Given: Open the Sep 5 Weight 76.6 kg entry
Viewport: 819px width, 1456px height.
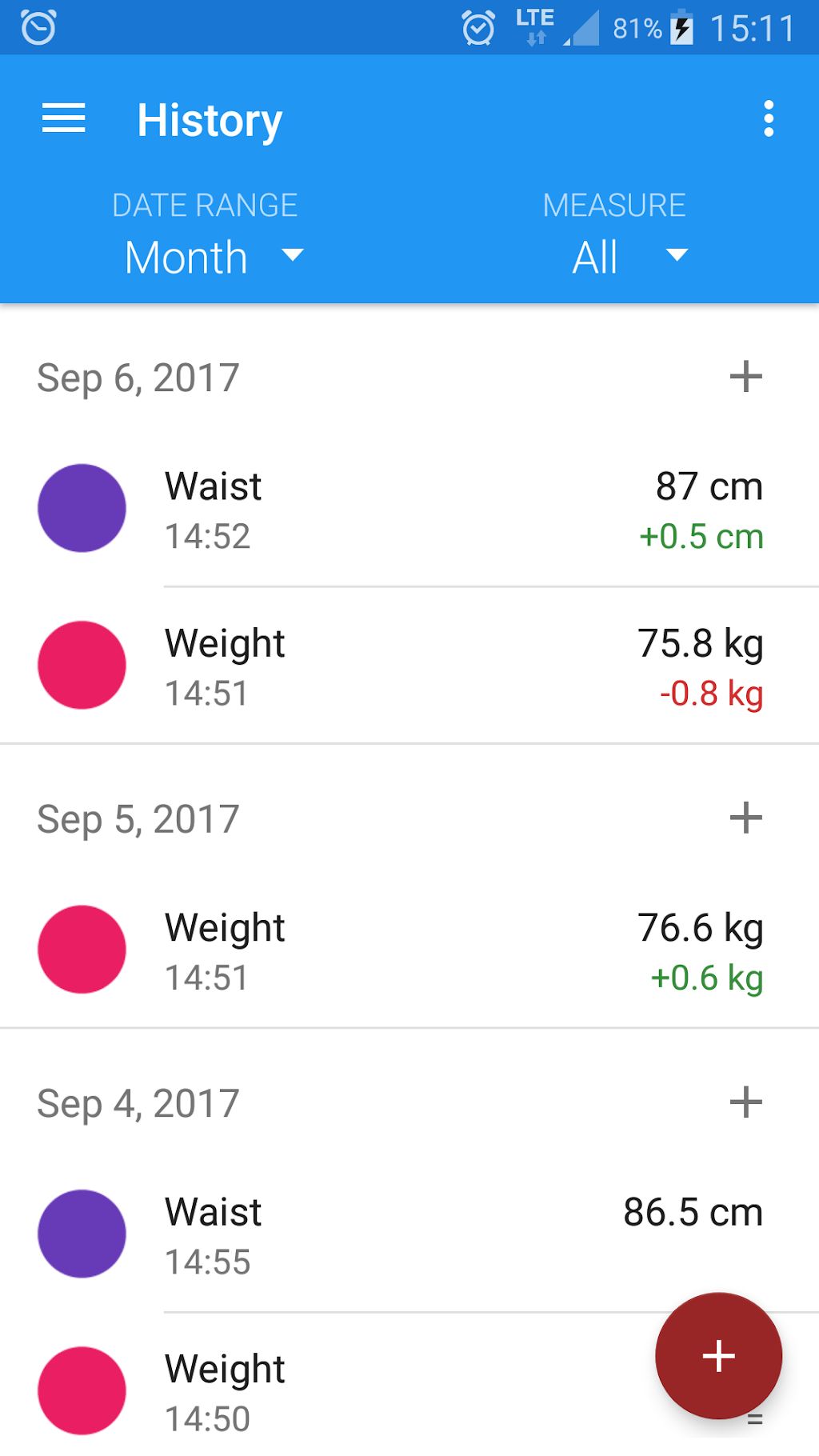Looking at the screenshot, I should click(400, 950).
